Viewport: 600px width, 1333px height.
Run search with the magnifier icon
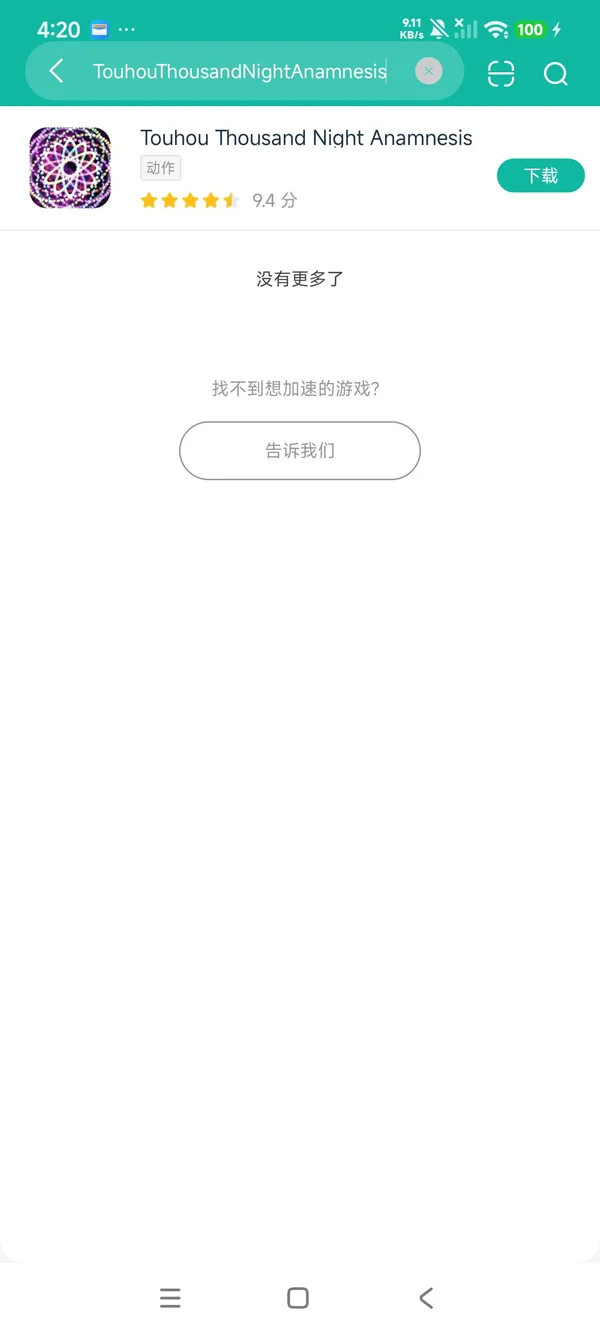pyautogui.click(x=555, y=73)
